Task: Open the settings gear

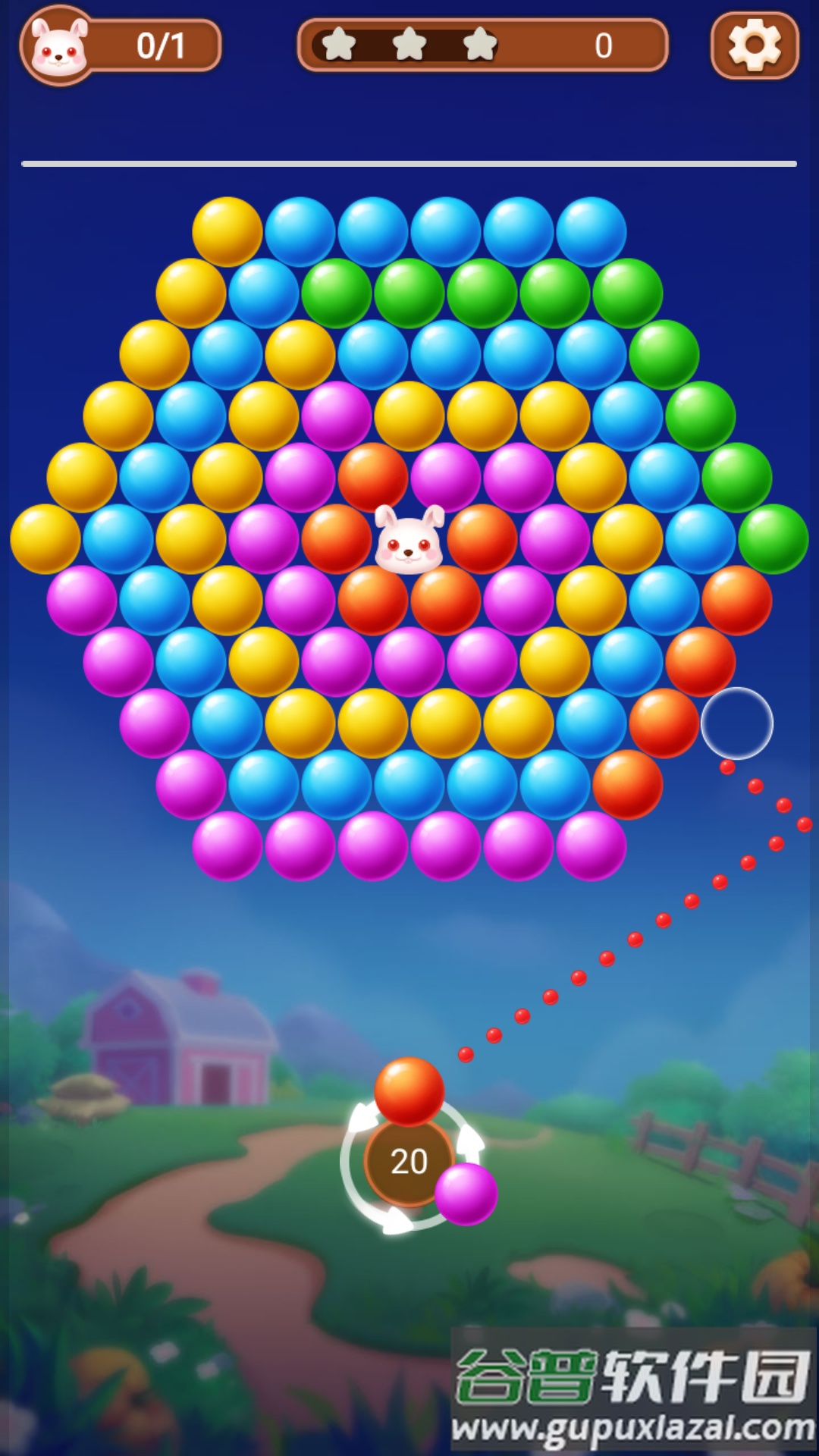Action: click(755, 45)
